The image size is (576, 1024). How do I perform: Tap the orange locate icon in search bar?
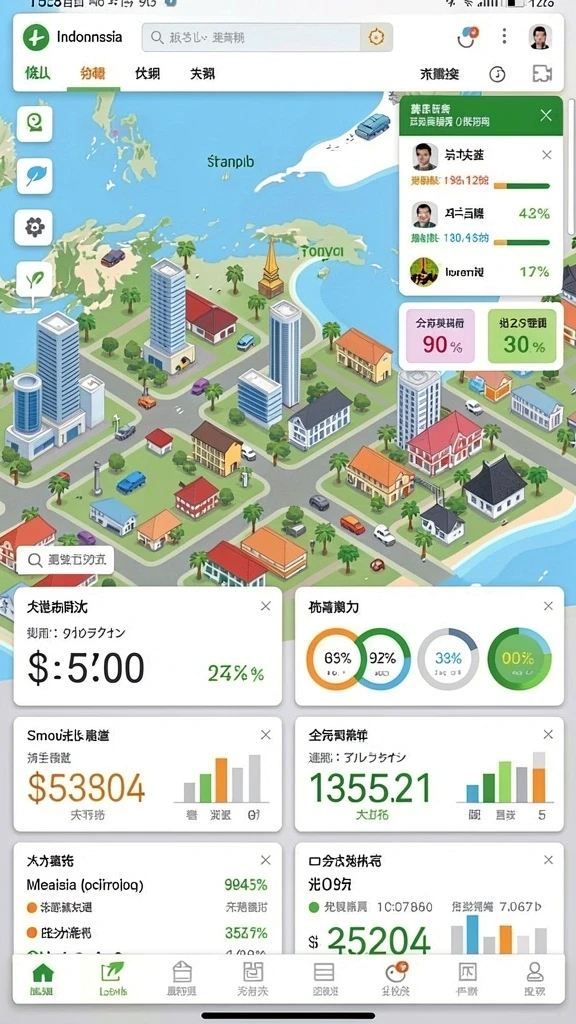(377, 37)
